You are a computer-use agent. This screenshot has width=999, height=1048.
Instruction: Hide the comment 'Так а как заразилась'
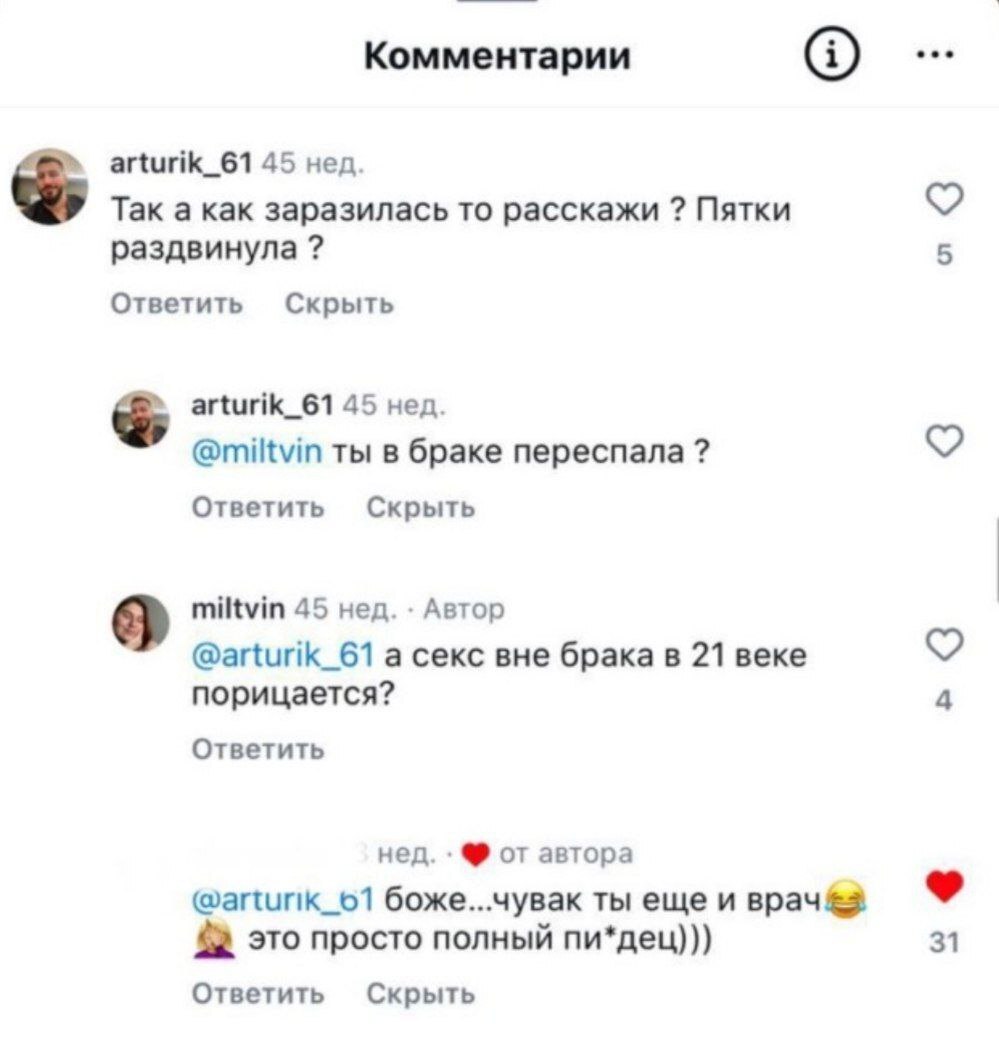(340, 303)
